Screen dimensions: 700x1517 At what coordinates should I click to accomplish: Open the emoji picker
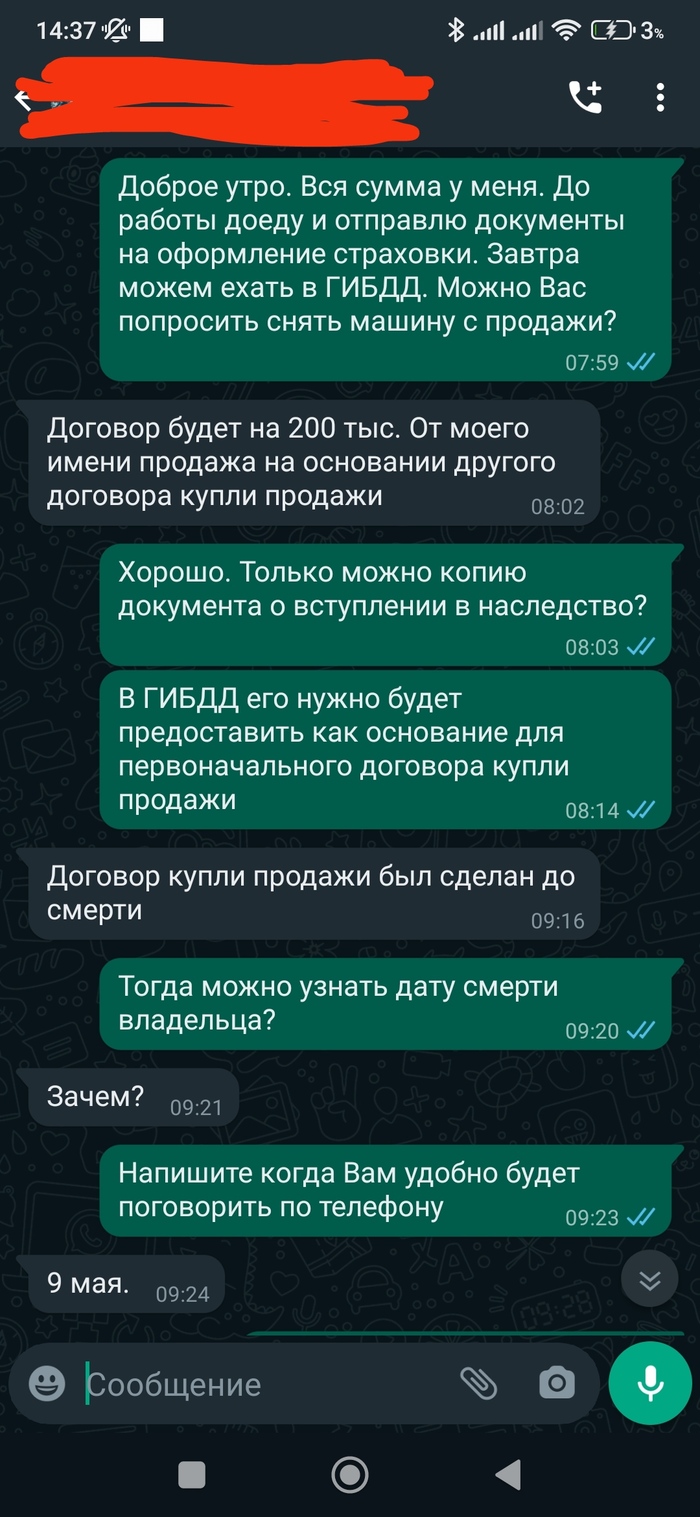click(47, 1384)
